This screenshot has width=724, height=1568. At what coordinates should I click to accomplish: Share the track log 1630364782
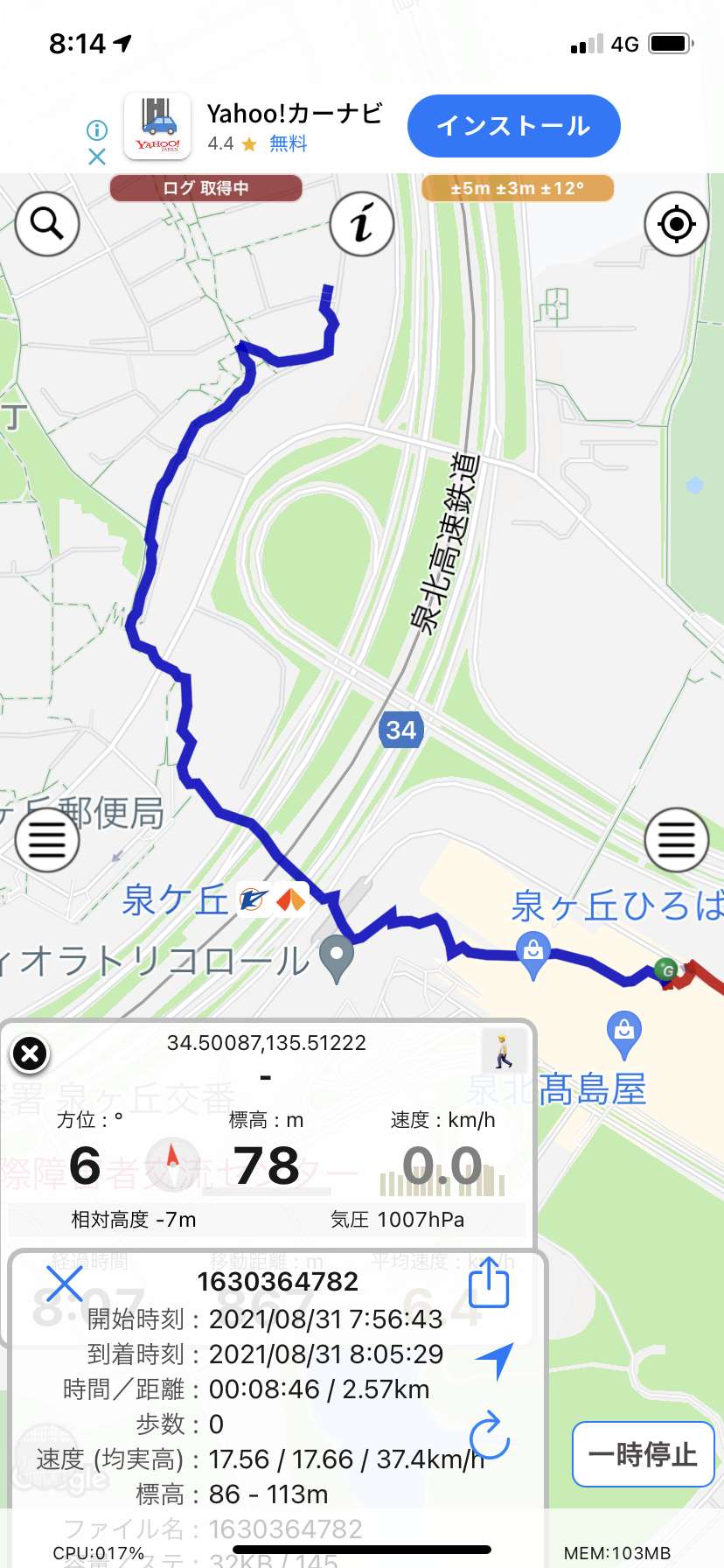[489, 1282]
